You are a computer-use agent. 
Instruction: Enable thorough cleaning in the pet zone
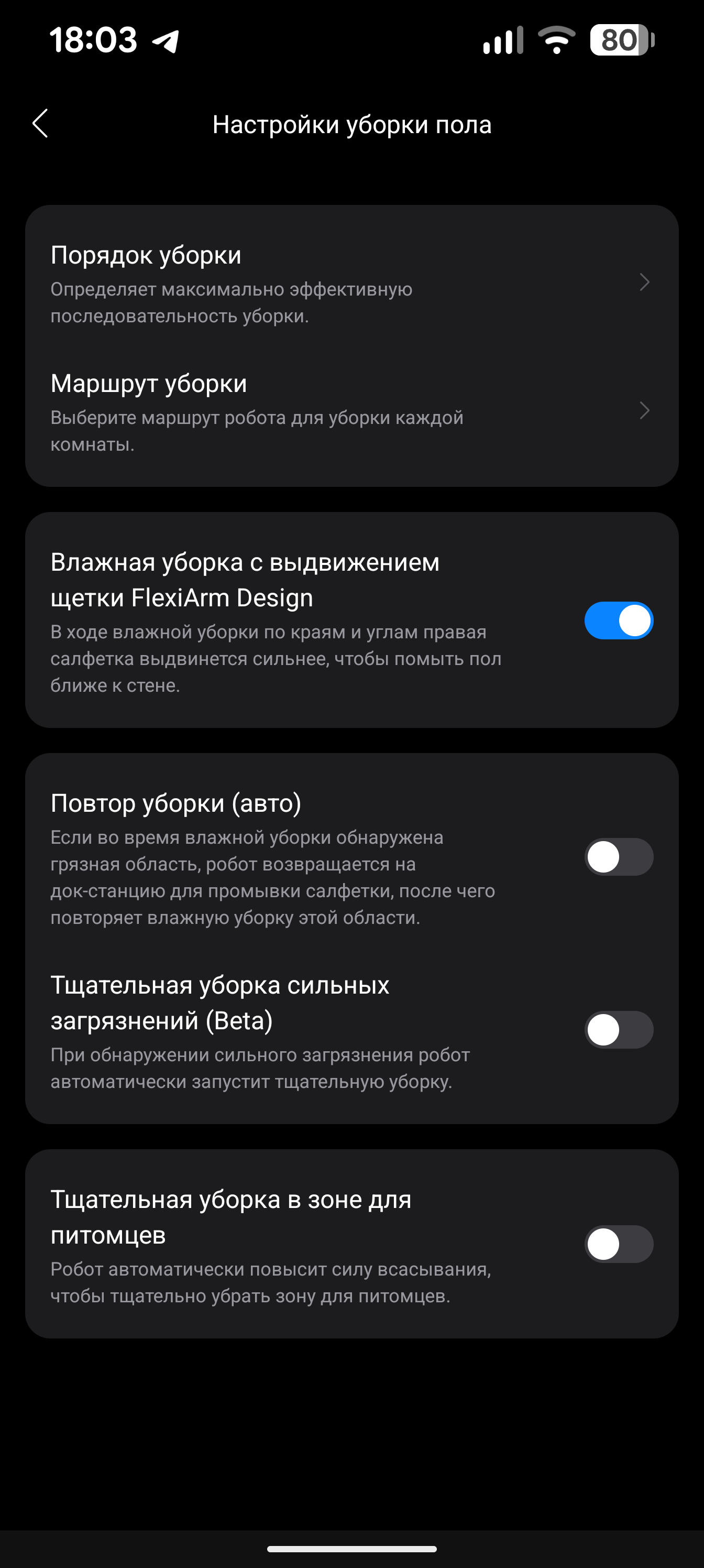pos(618,1244)
